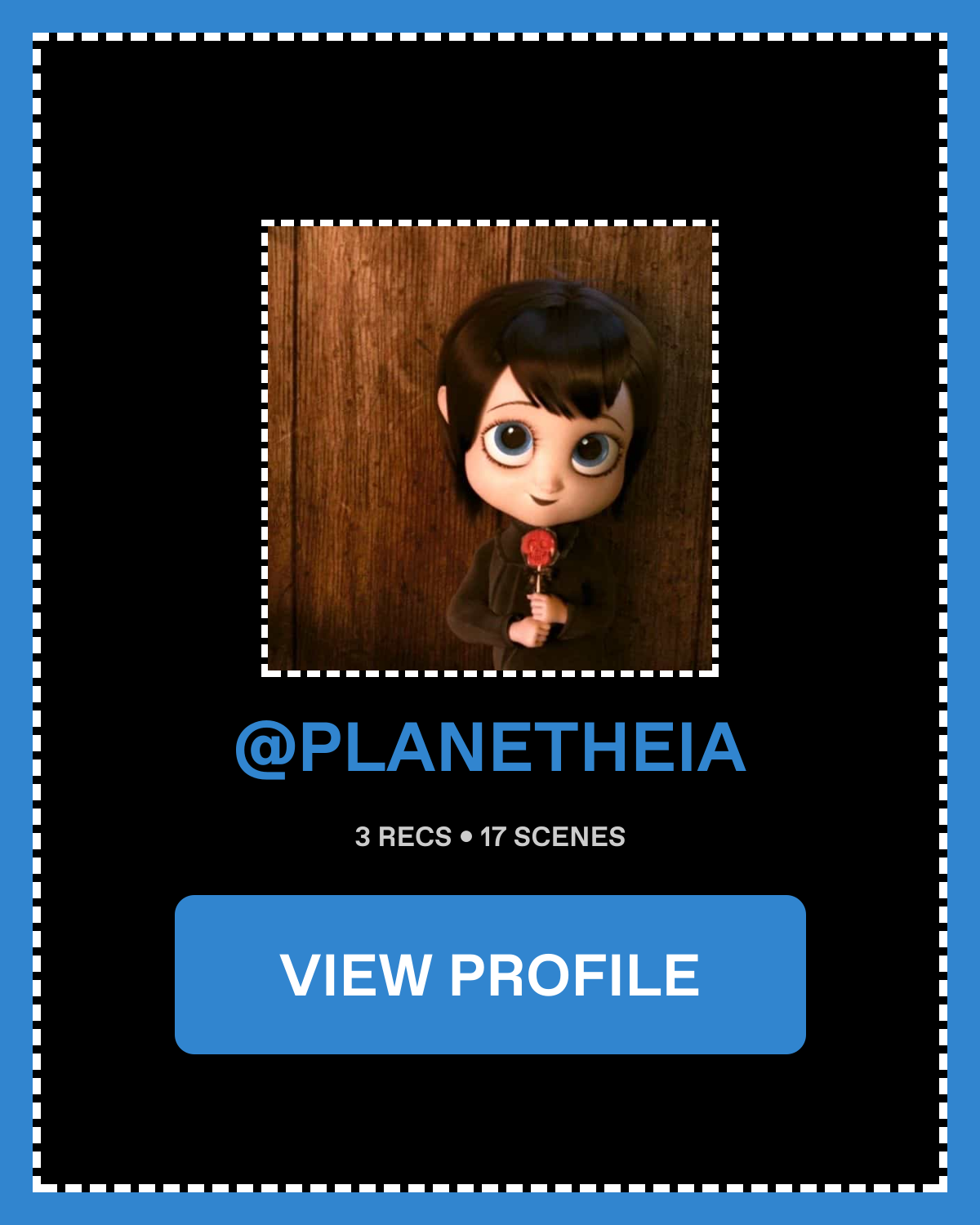Select the @PLANETHEIA profile picture

490,448
